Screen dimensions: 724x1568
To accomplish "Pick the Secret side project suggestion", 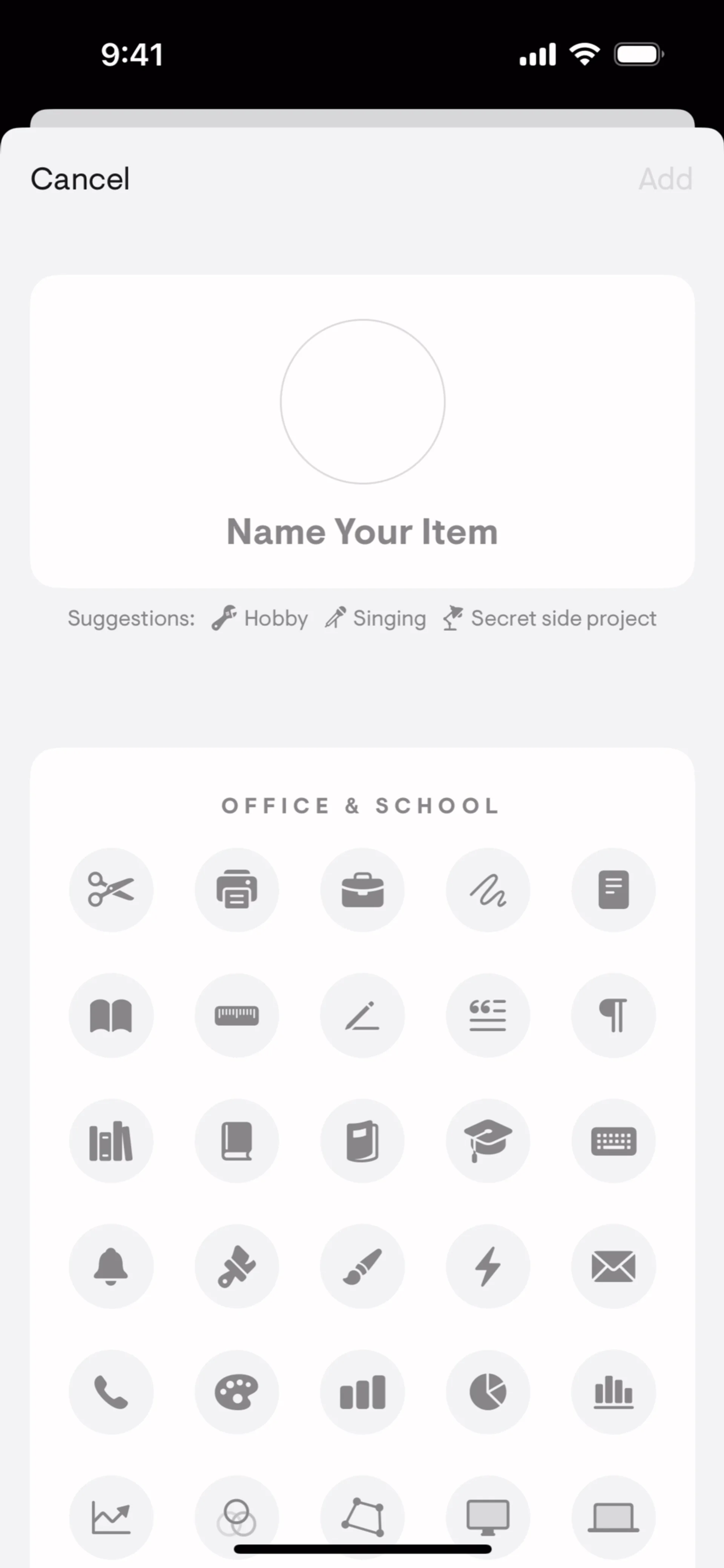I will (551, 618).
